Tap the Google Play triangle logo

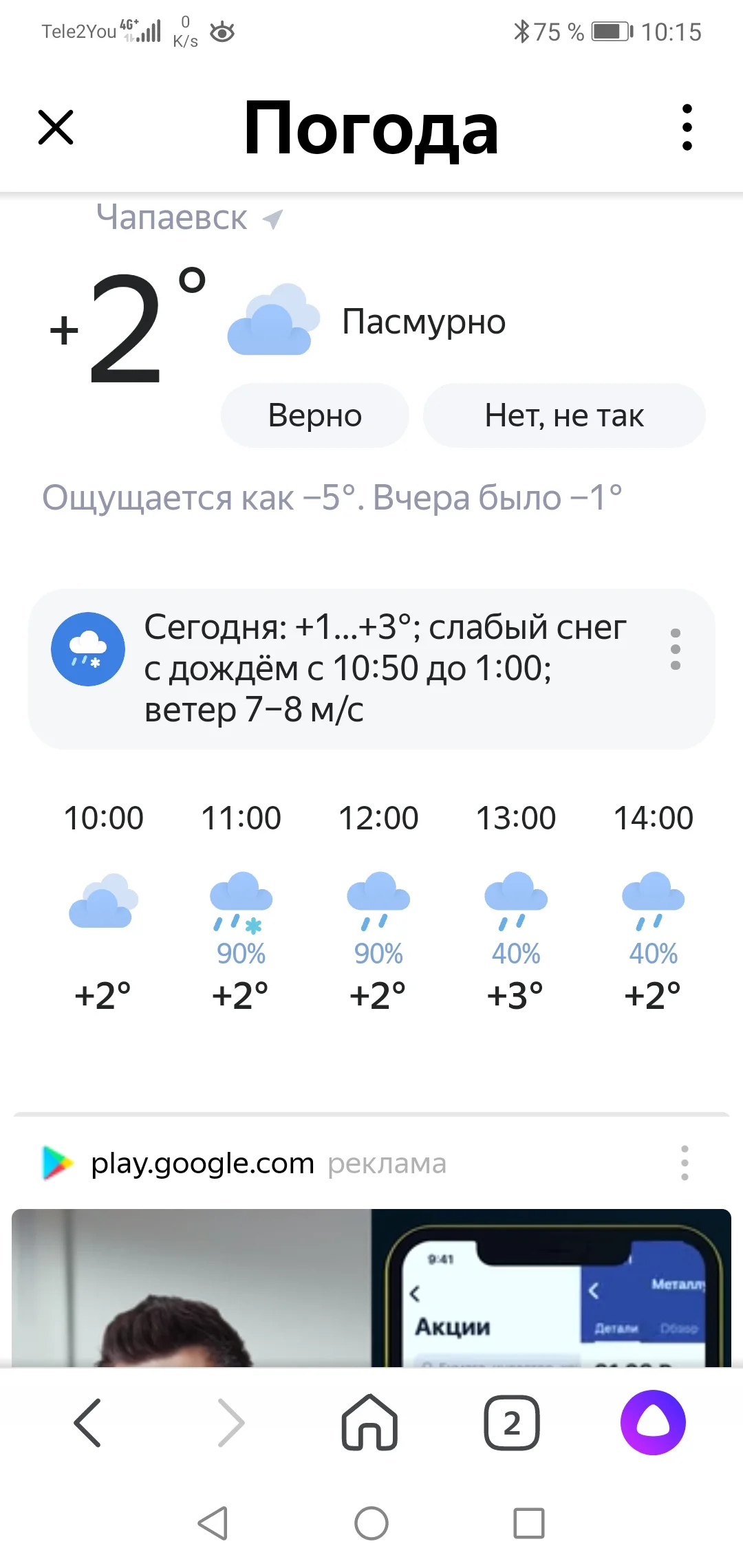tap(58, 1164)
